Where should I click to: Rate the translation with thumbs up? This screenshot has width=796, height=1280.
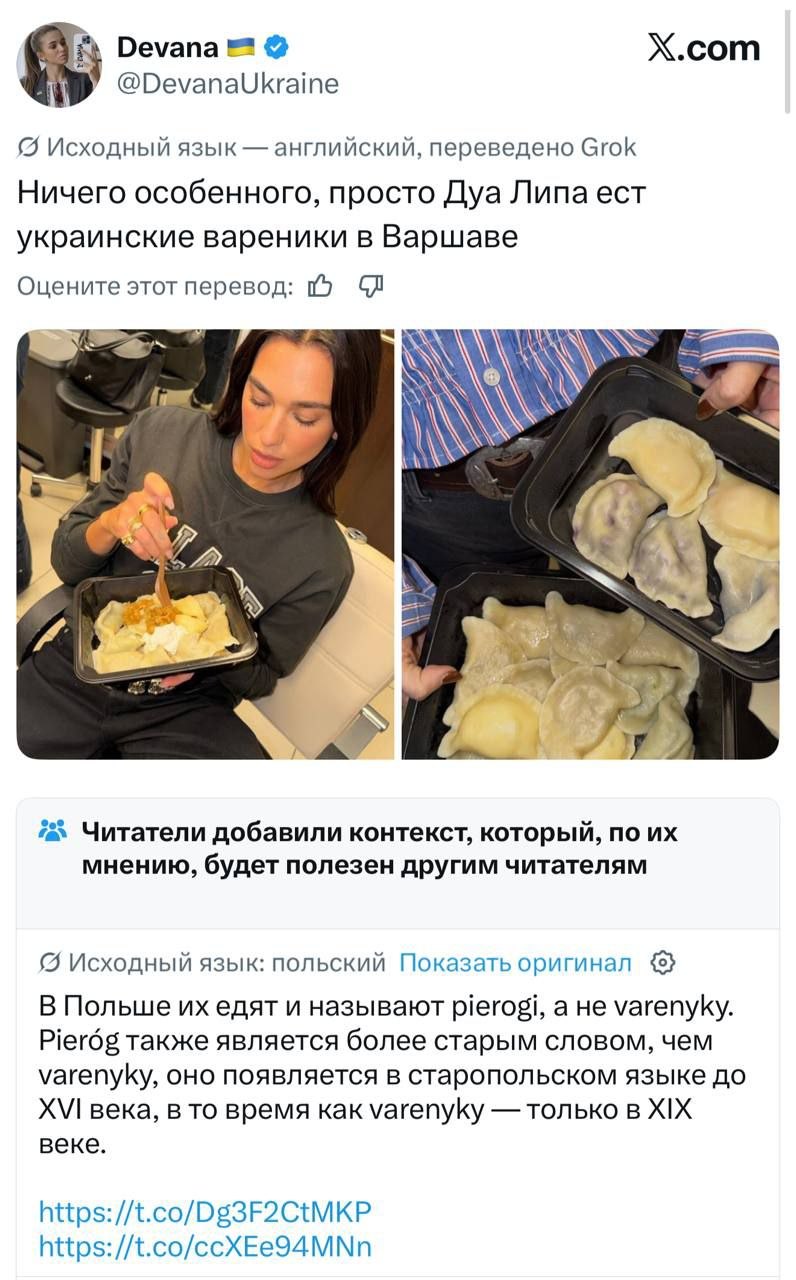coord(320,287)
